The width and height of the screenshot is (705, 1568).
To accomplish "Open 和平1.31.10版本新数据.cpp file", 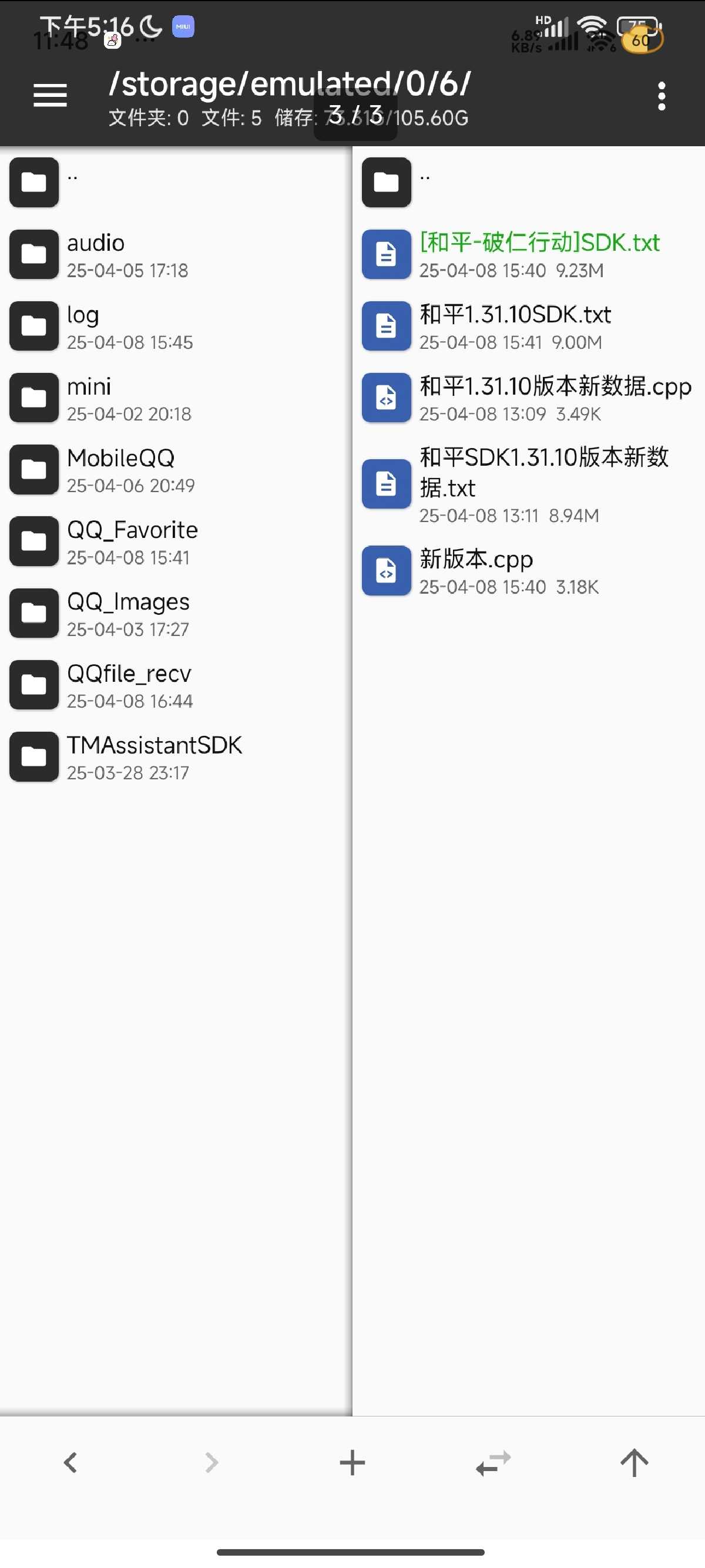I will [x=528, y=398].
